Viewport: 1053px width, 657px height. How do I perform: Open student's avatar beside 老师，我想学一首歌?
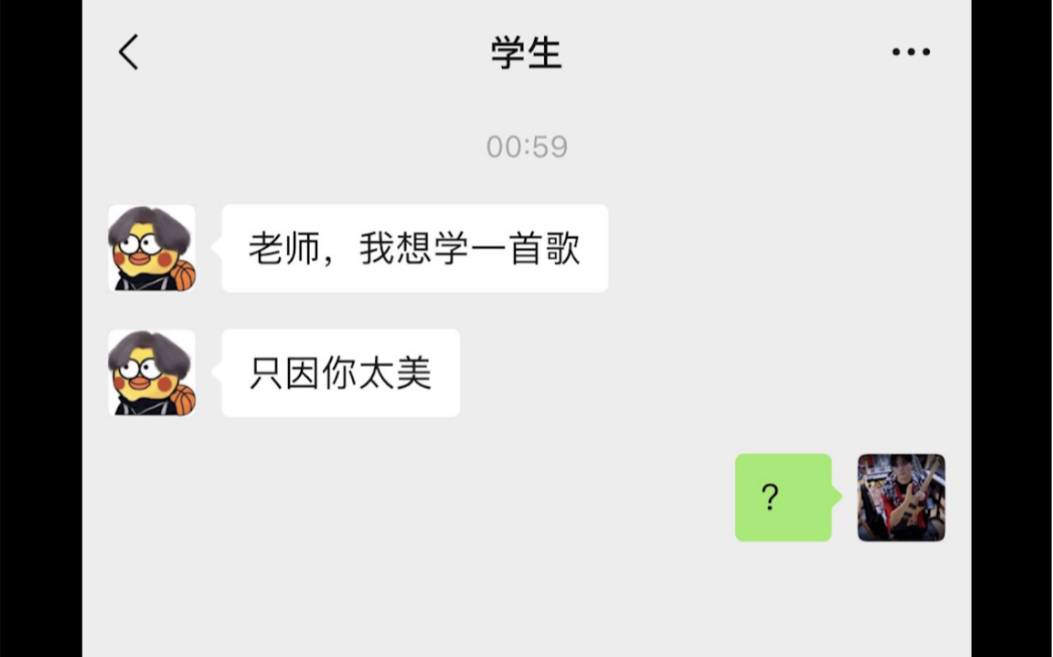pyautogui.click(x=152, y=248)
